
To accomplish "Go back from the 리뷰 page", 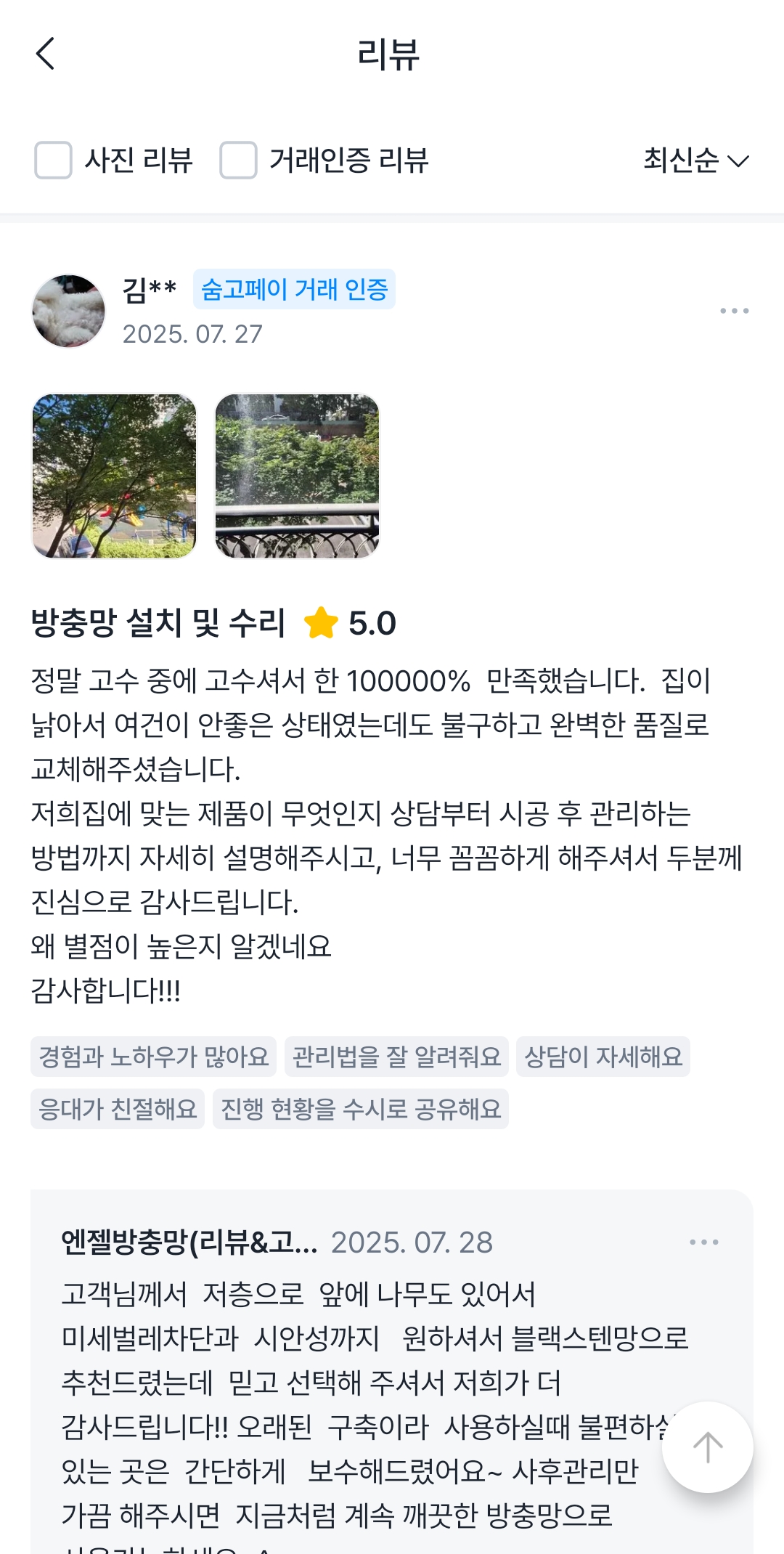I will [x=45, y=54].
